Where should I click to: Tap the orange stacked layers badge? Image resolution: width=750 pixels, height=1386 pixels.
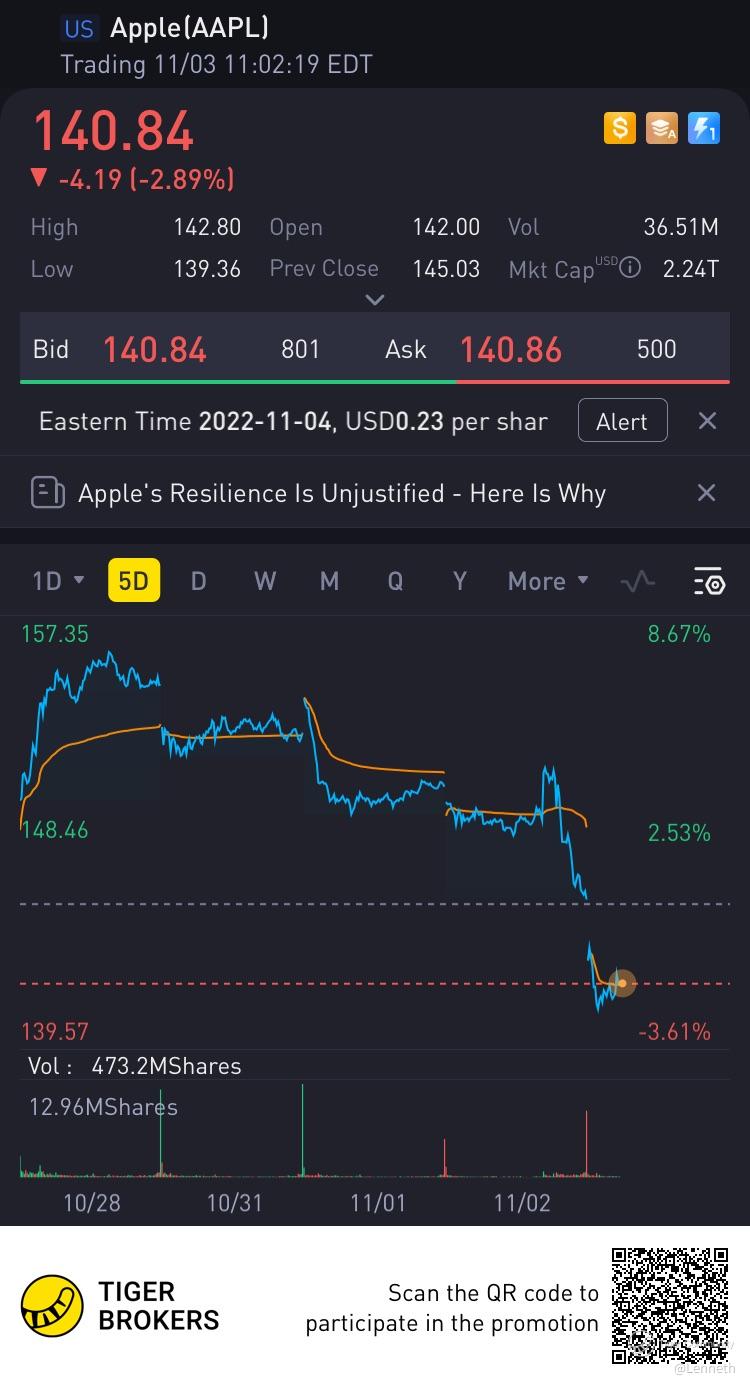[x=662, y=128]
